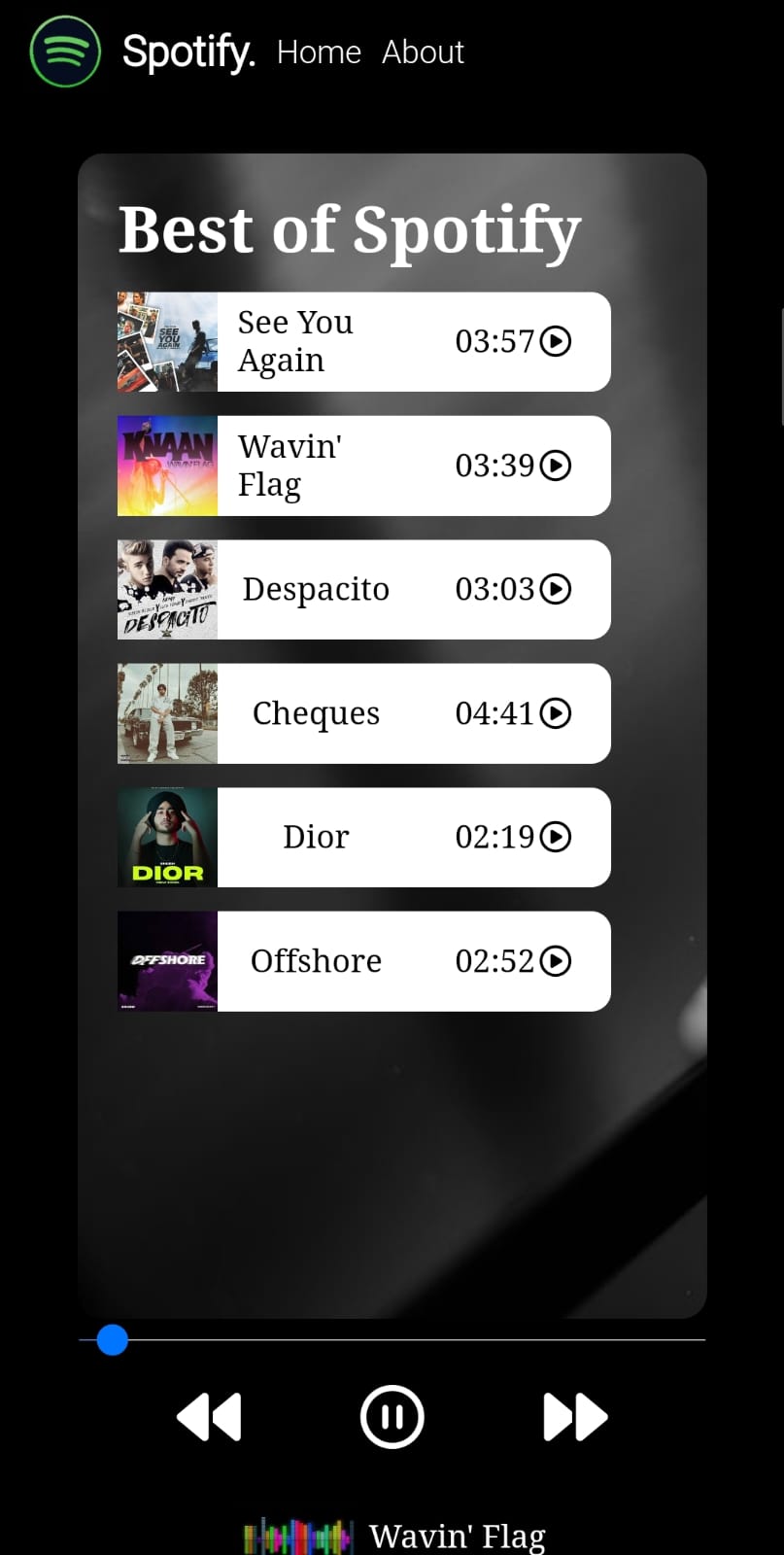This screenshot has height=1555, width=784.
Task: Skip to the next track
Action: [x=575, y=1417]
